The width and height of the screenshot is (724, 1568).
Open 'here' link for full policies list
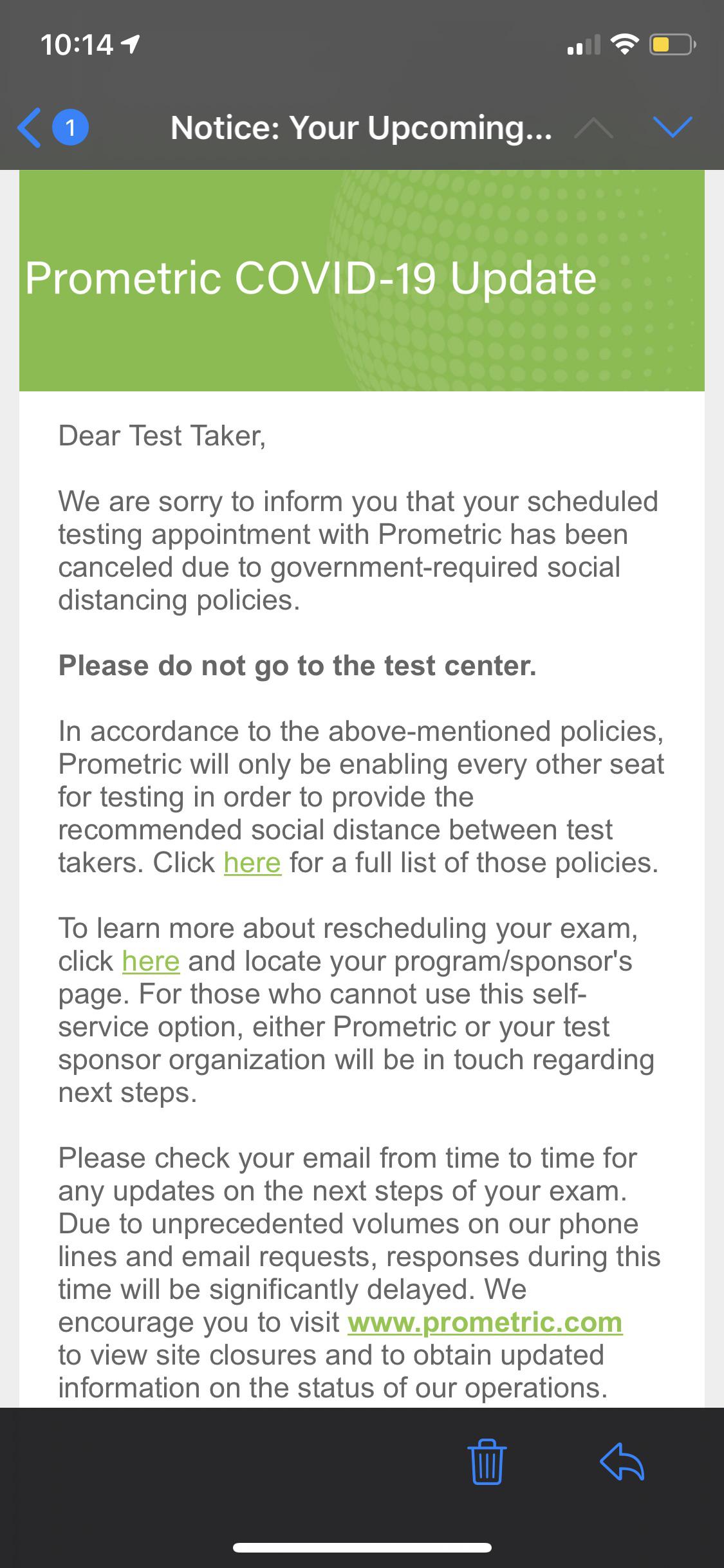tap(252, 863)
